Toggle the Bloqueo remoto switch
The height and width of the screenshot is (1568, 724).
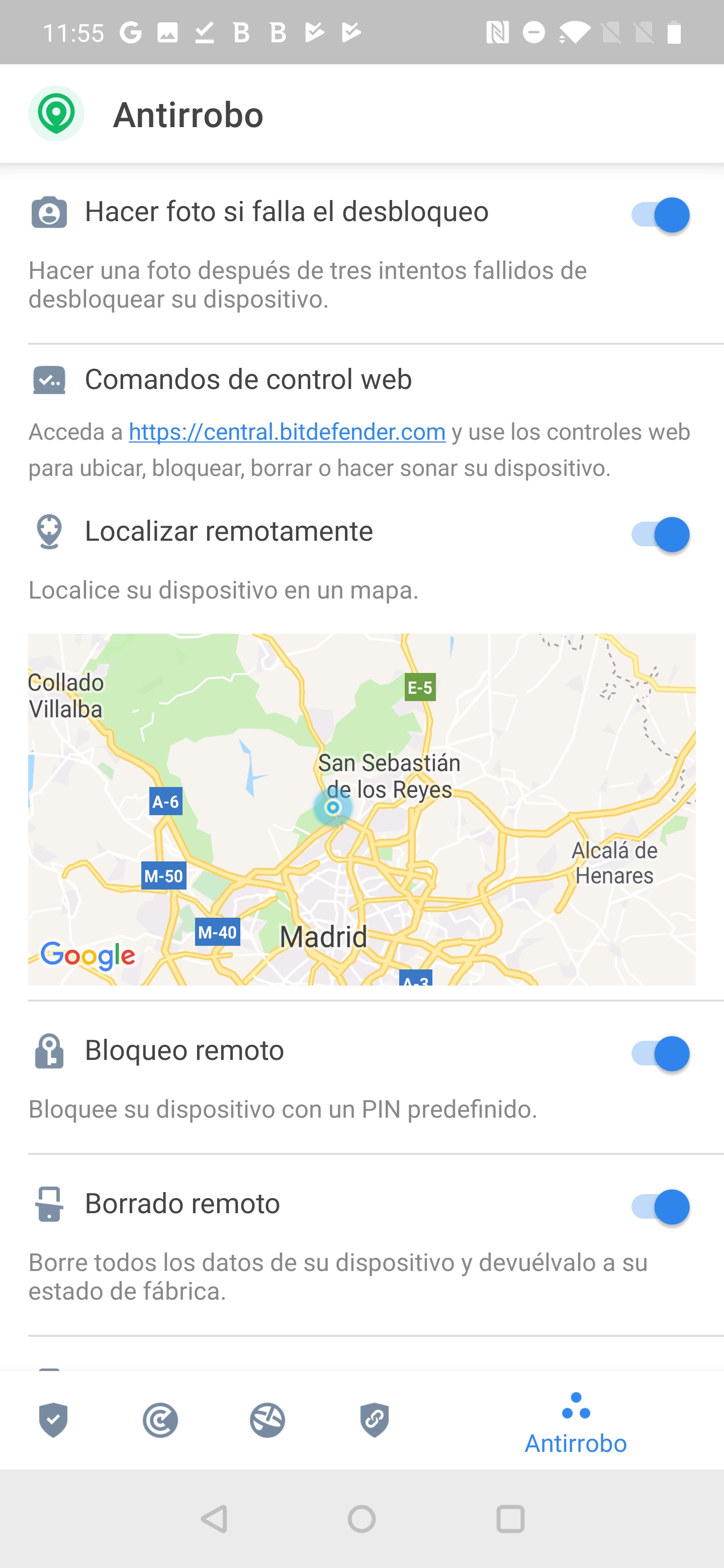coord(660,1054)
